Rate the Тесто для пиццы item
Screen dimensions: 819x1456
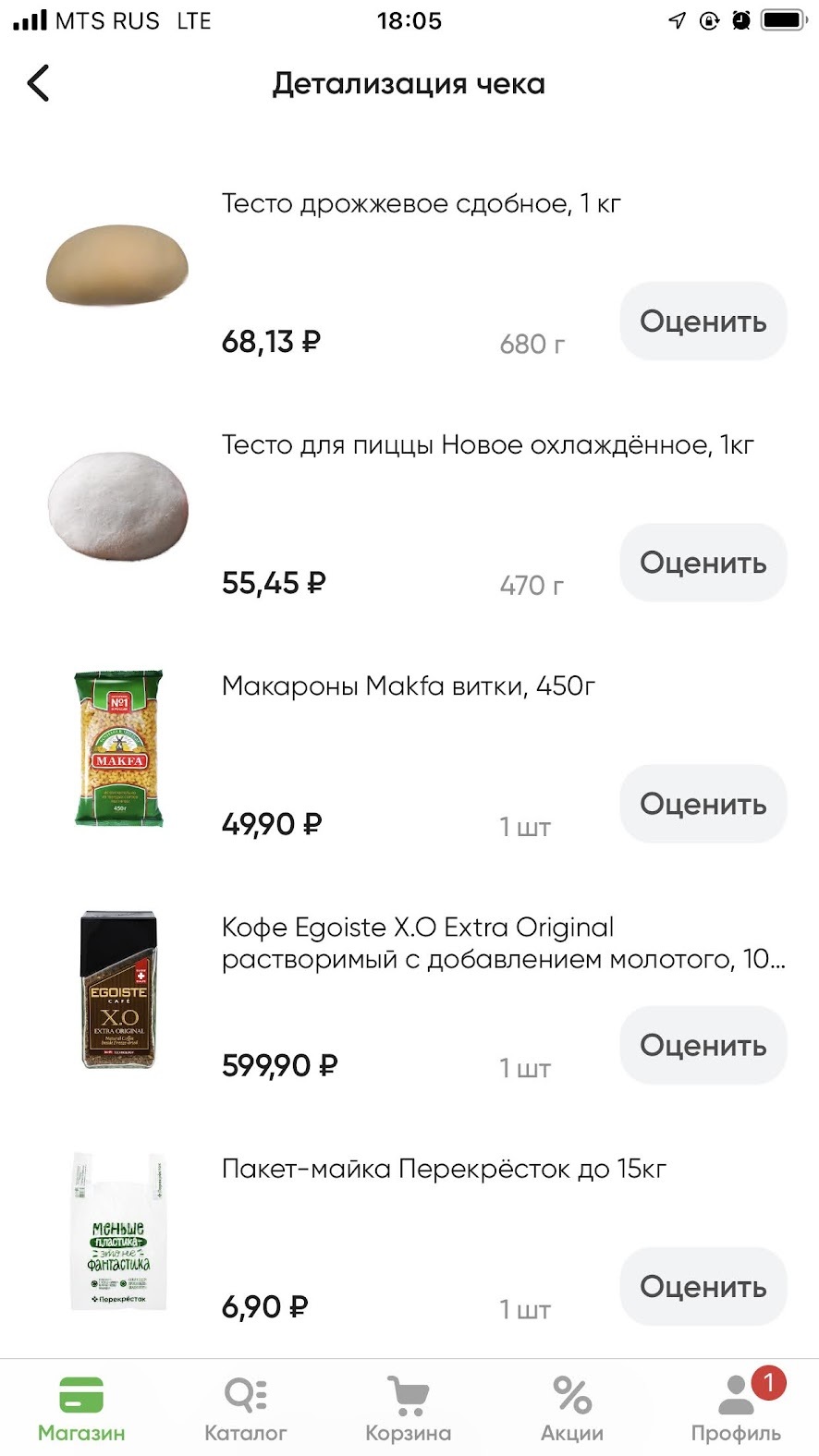coord(703,563)
